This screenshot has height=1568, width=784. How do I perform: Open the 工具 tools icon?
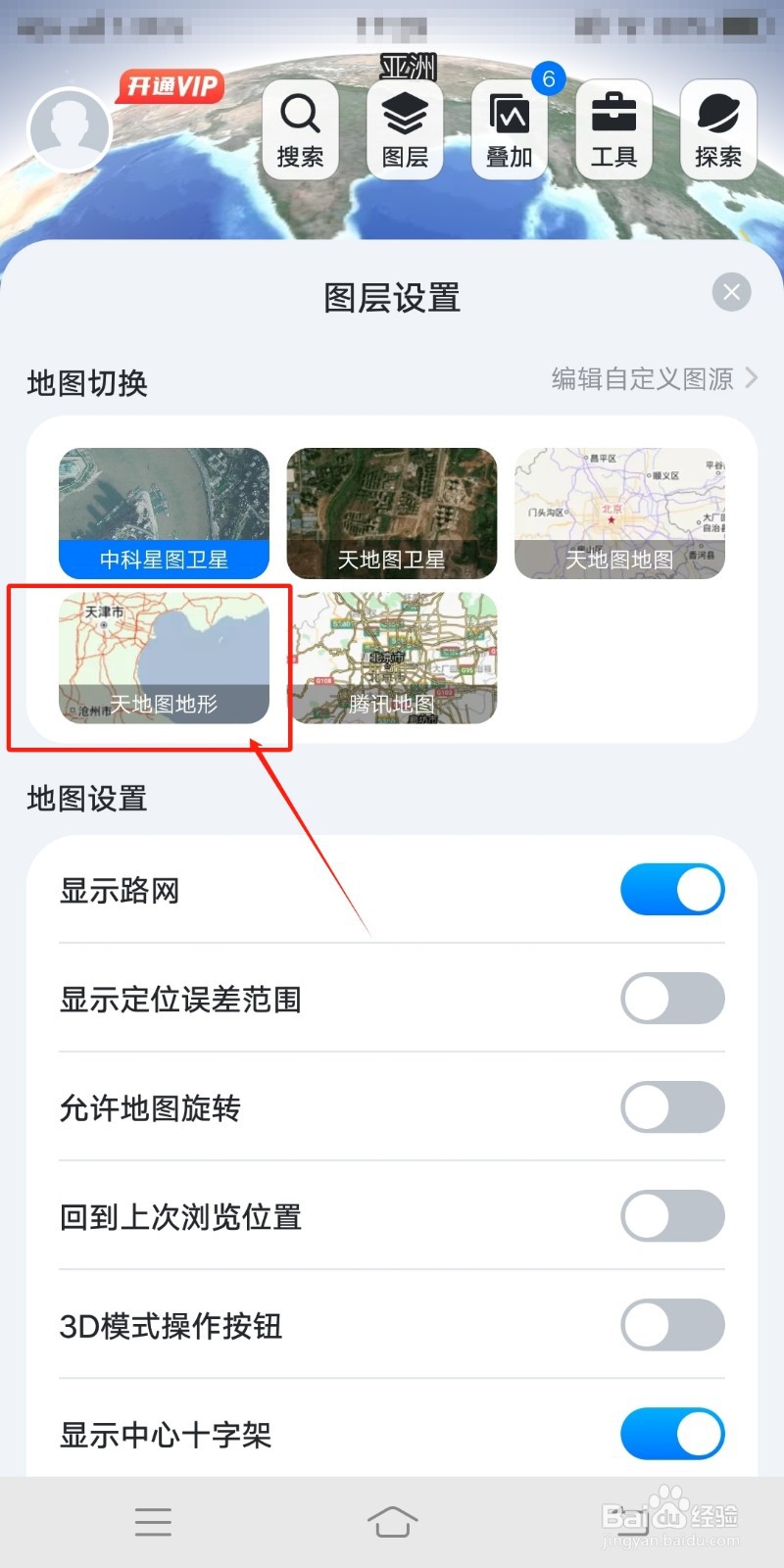[613, 128]
